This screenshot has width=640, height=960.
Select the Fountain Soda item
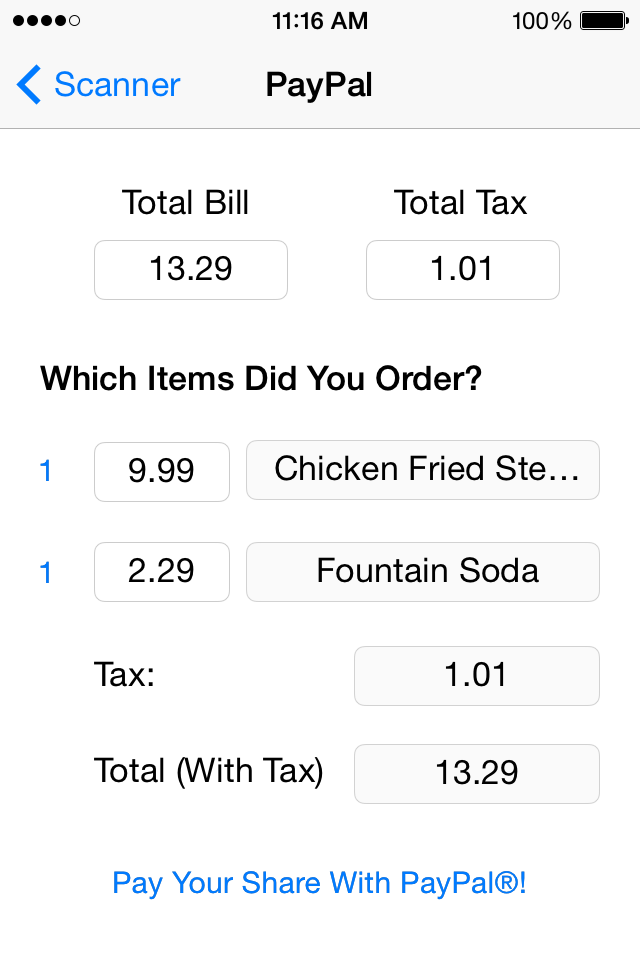click(423, 571)
